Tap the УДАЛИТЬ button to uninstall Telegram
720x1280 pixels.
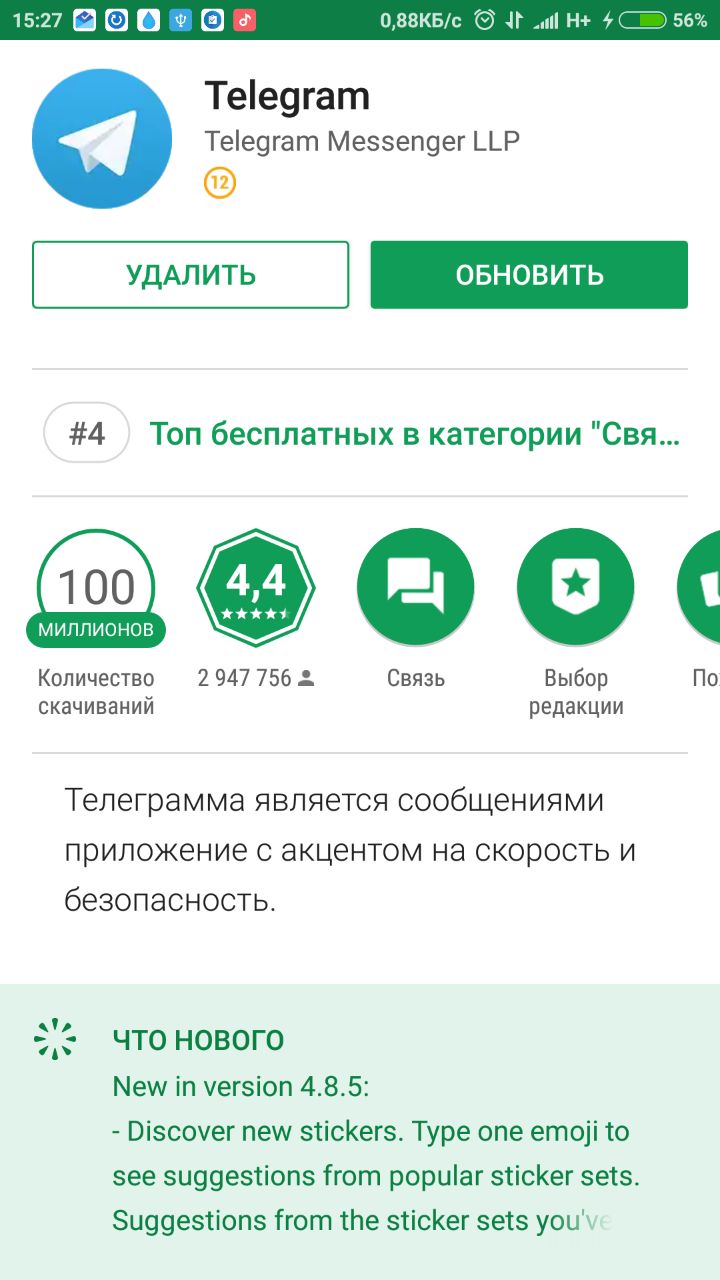(190, 275)
